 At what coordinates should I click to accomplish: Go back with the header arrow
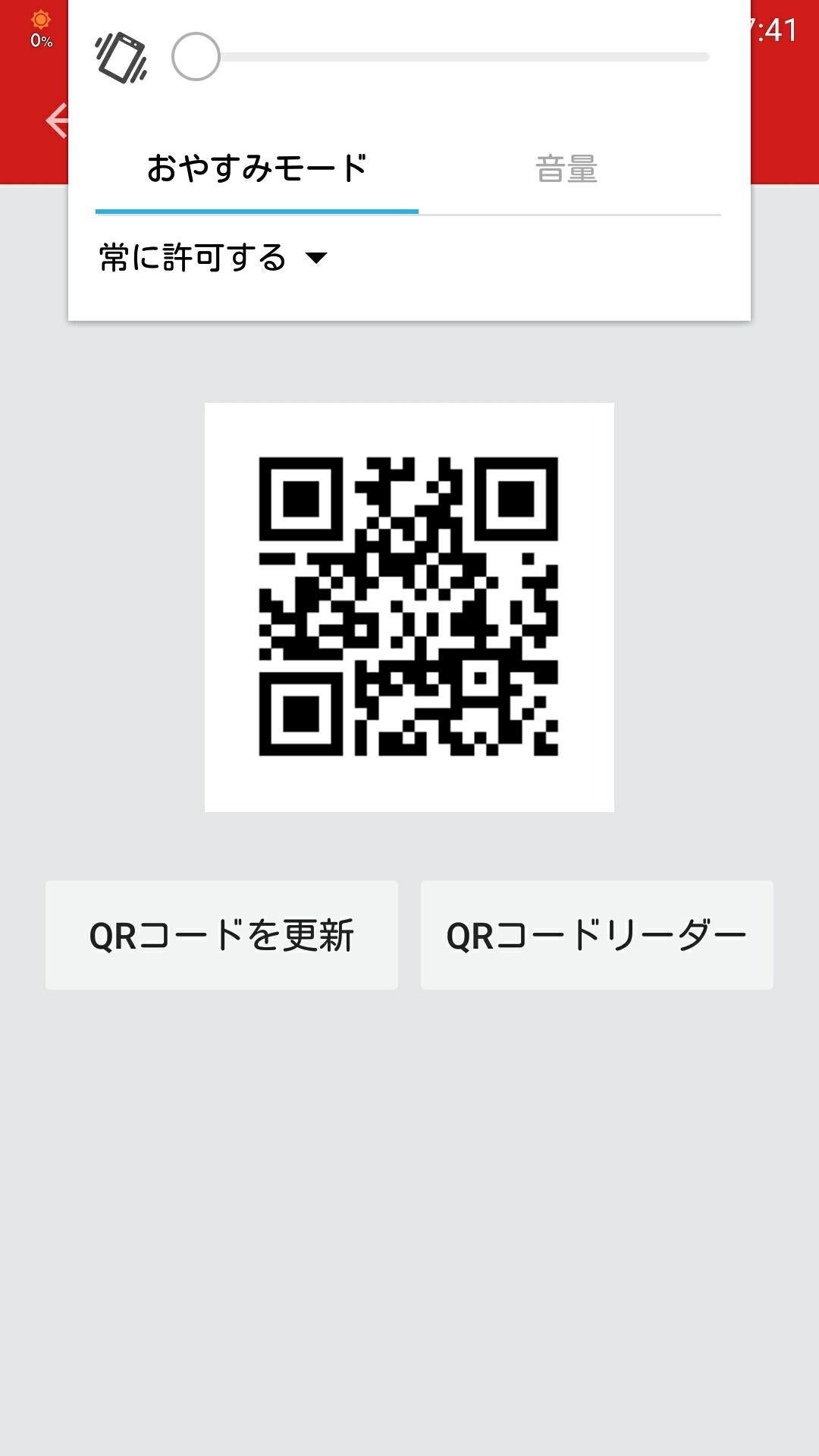[x=56, y=121]
